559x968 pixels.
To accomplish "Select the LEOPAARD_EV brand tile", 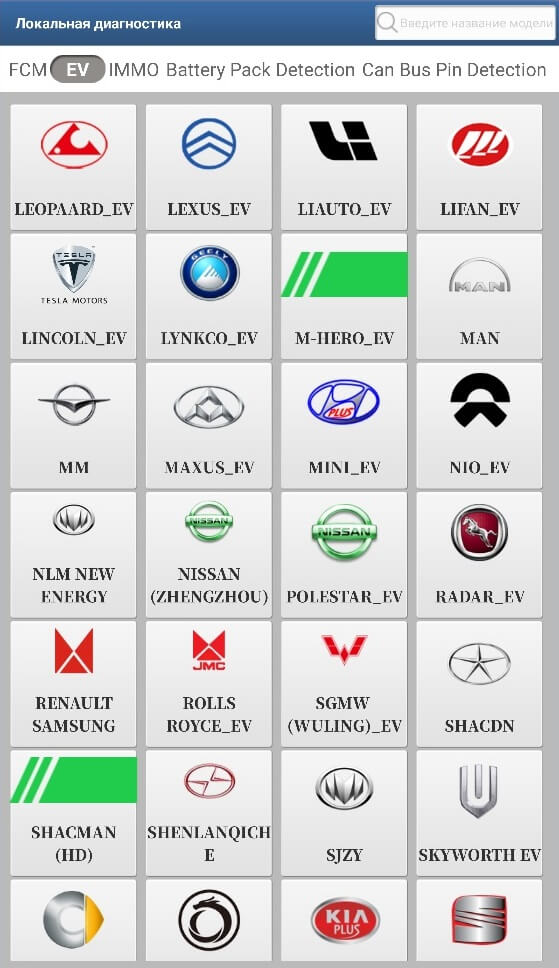I will pos(74,167).
